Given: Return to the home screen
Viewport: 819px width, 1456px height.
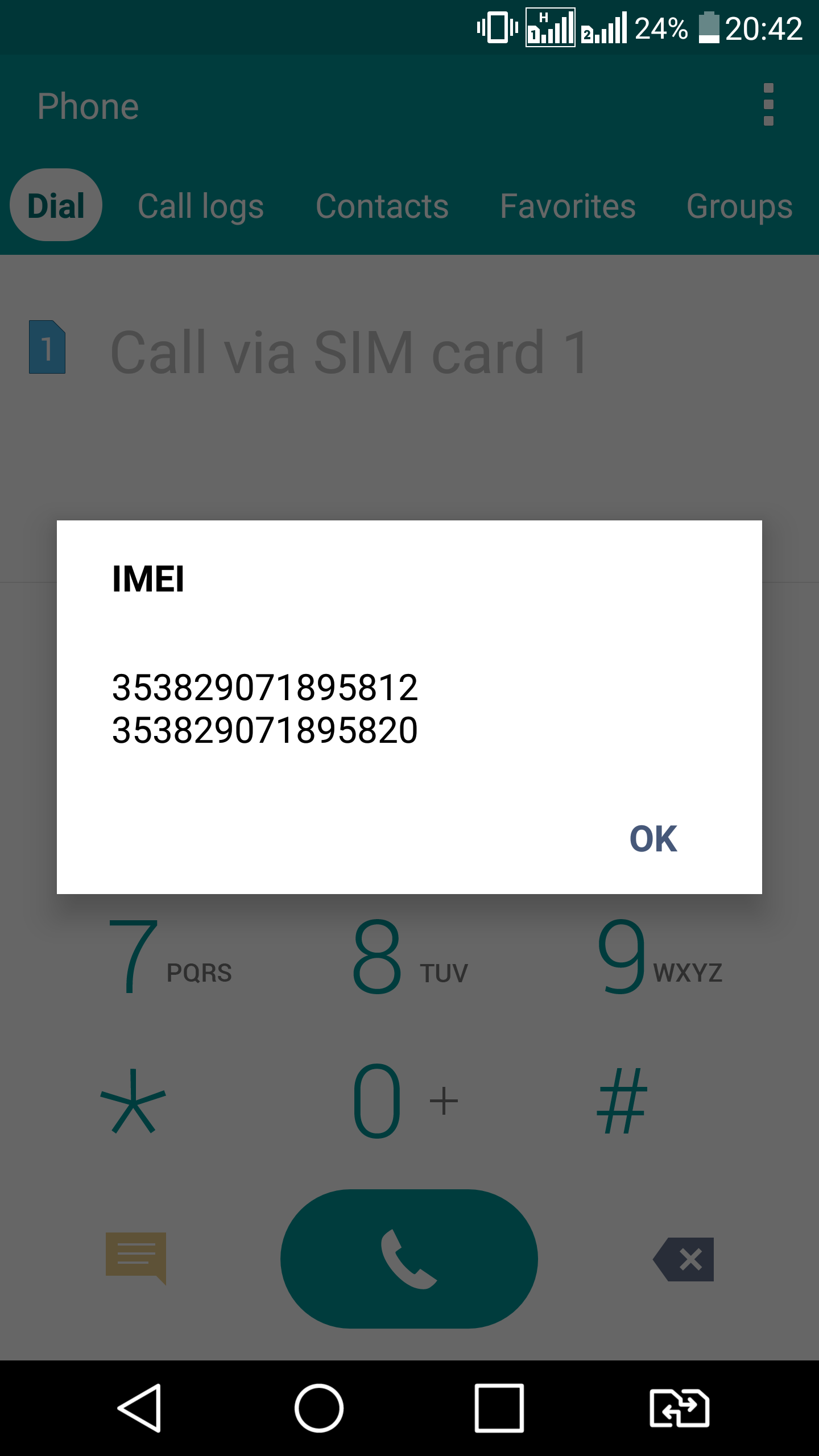Looking at the screenshot, I should tap(319, 1408).
